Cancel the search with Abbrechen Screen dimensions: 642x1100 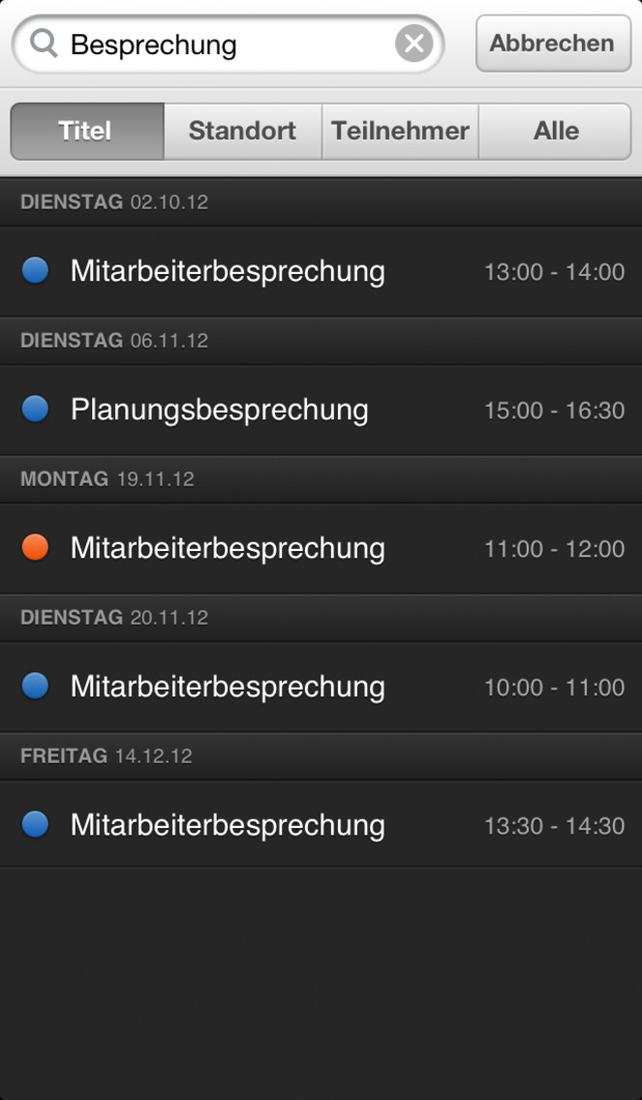[553, 43]
